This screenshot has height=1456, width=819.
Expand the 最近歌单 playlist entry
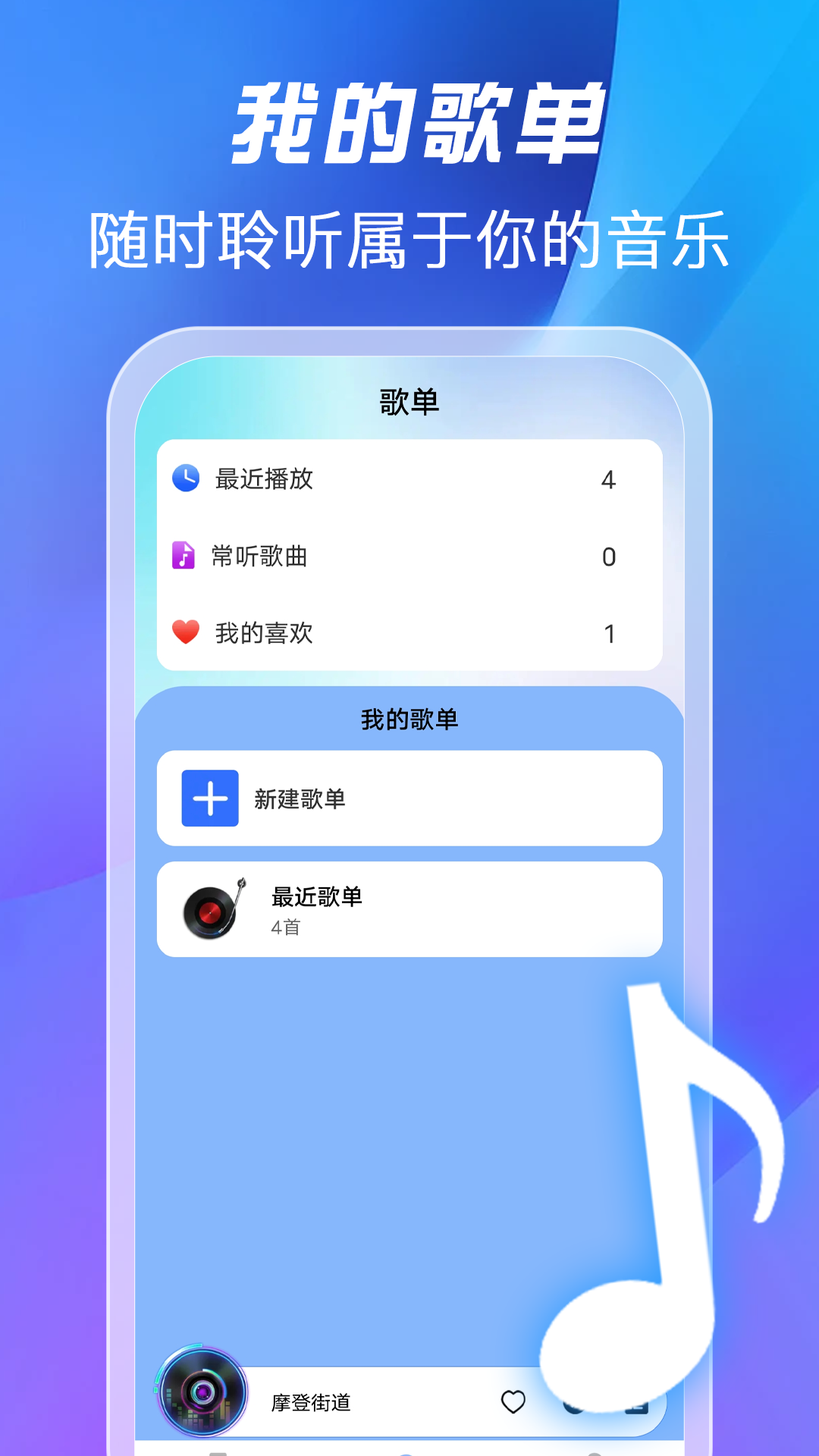click(x=409, y=907)
